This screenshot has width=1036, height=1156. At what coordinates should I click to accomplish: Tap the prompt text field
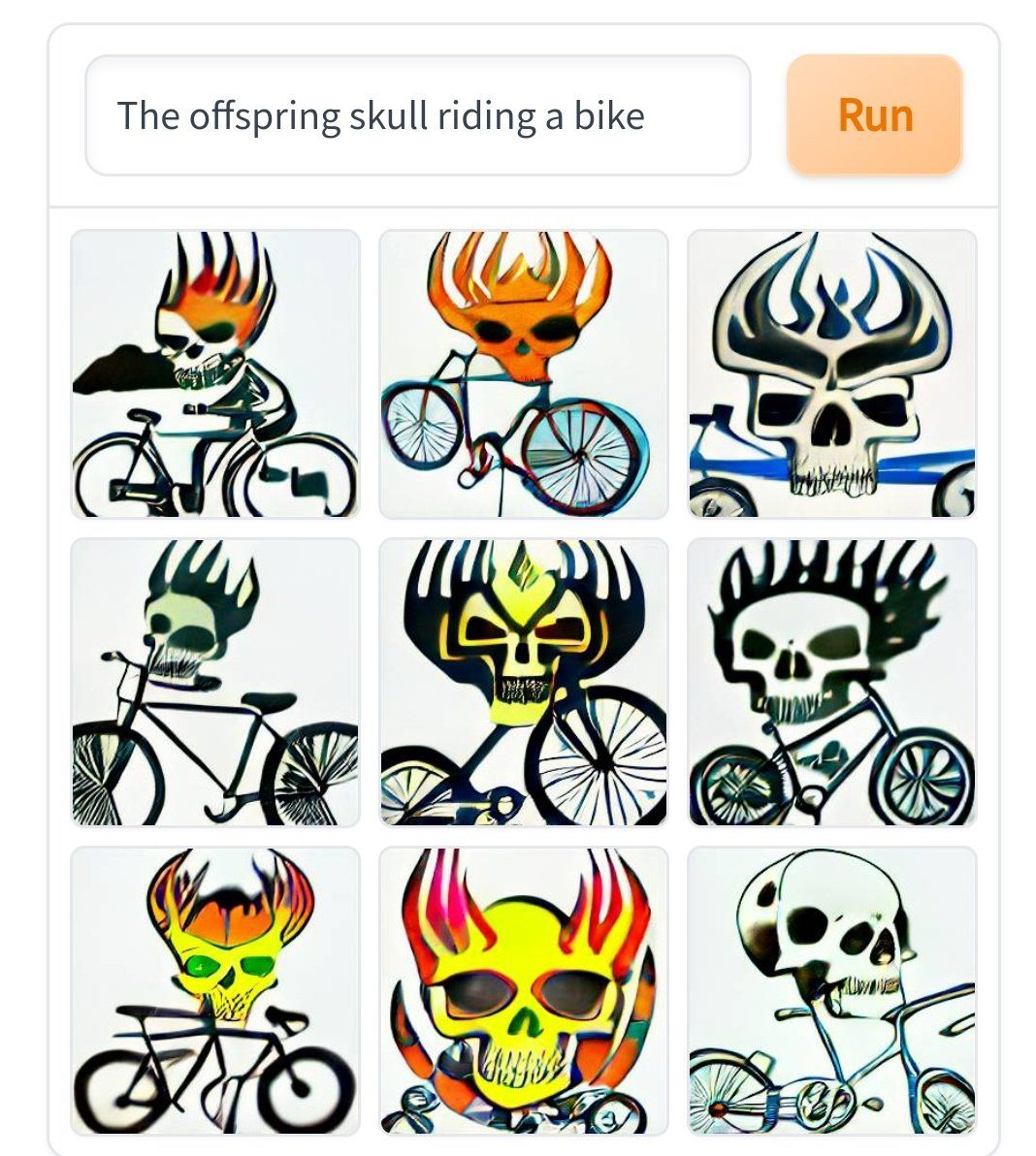[x=417, y=116]
